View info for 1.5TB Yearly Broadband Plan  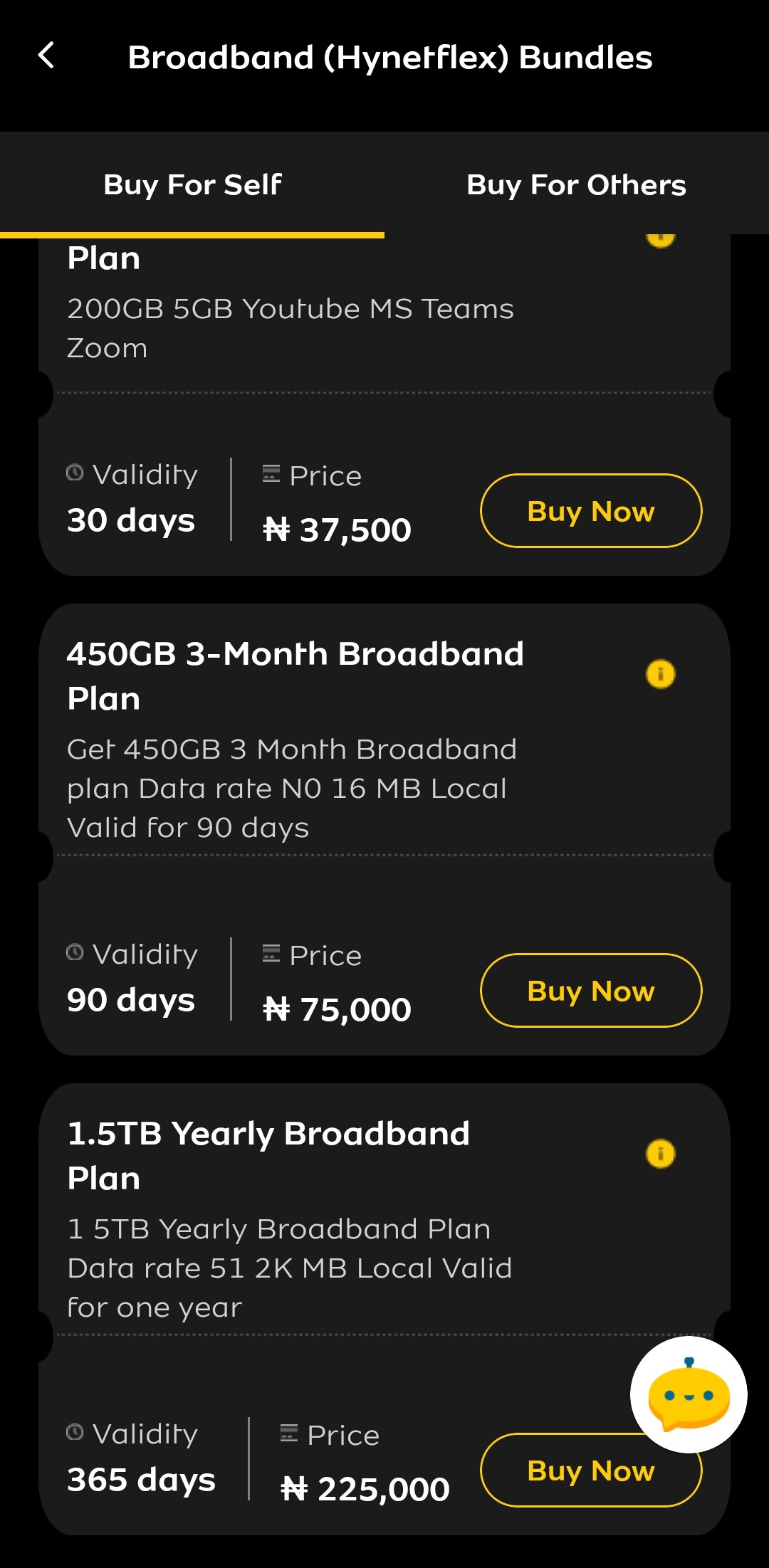pyautogui.click(x=660, y=1153)
